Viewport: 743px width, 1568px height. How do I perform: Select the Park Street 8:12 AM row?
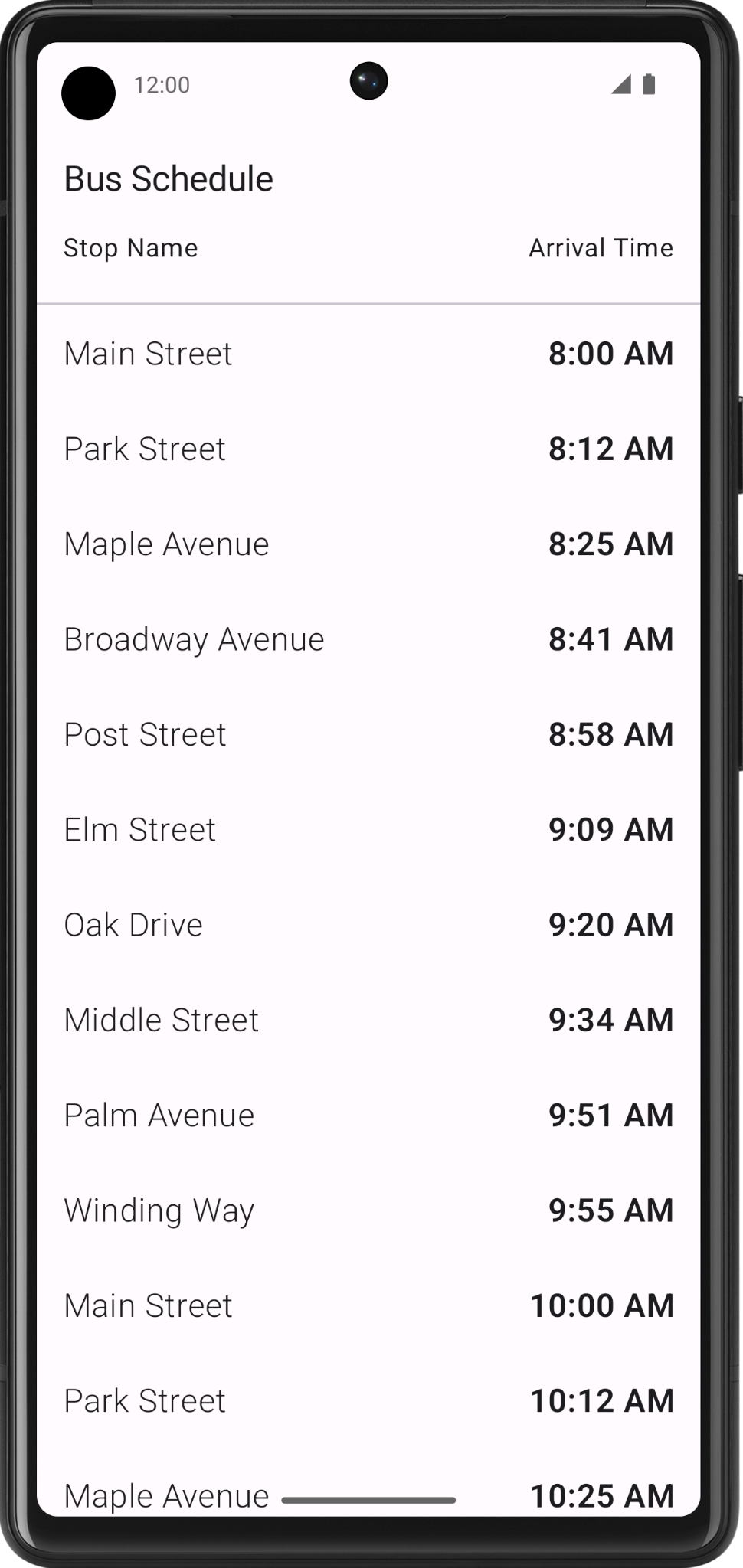coord(368,449)
